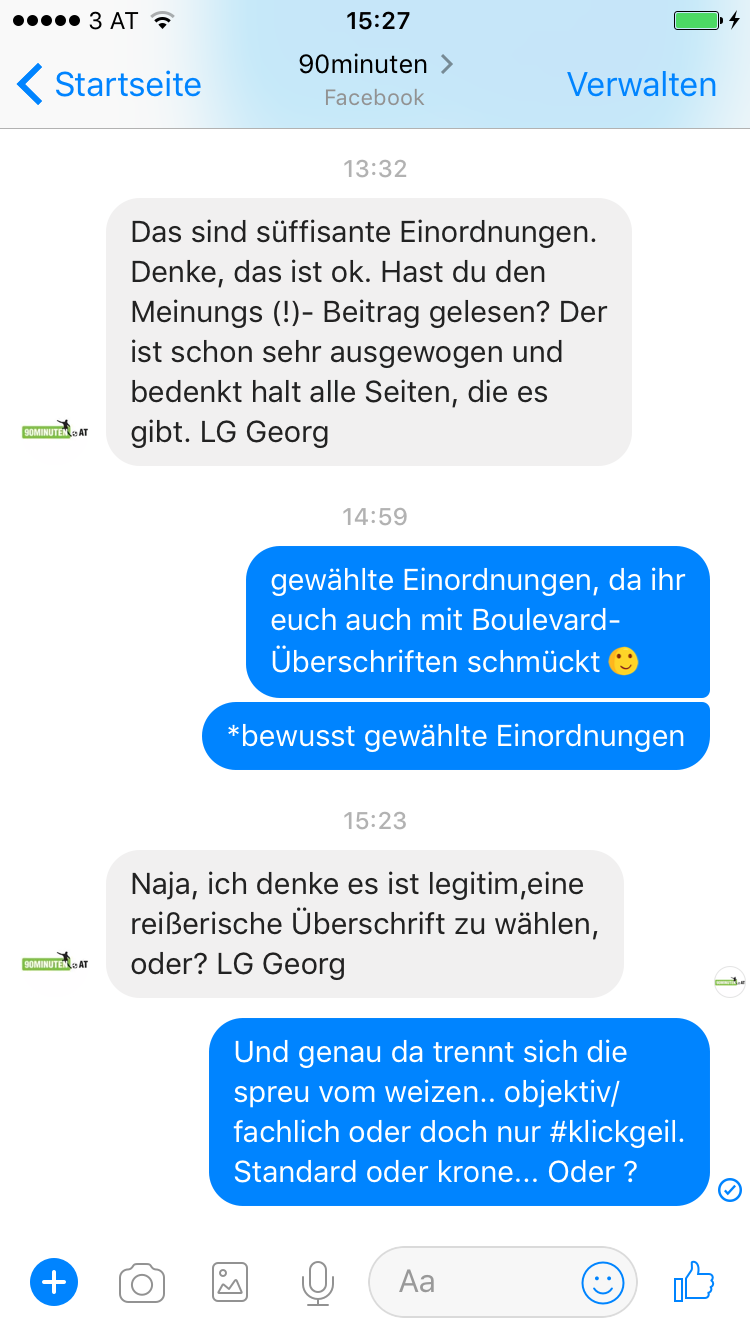The width and height of the screenshot is (750, 1334).
Task: Open the emoji smiley picker
Action: coord(603,1282)
